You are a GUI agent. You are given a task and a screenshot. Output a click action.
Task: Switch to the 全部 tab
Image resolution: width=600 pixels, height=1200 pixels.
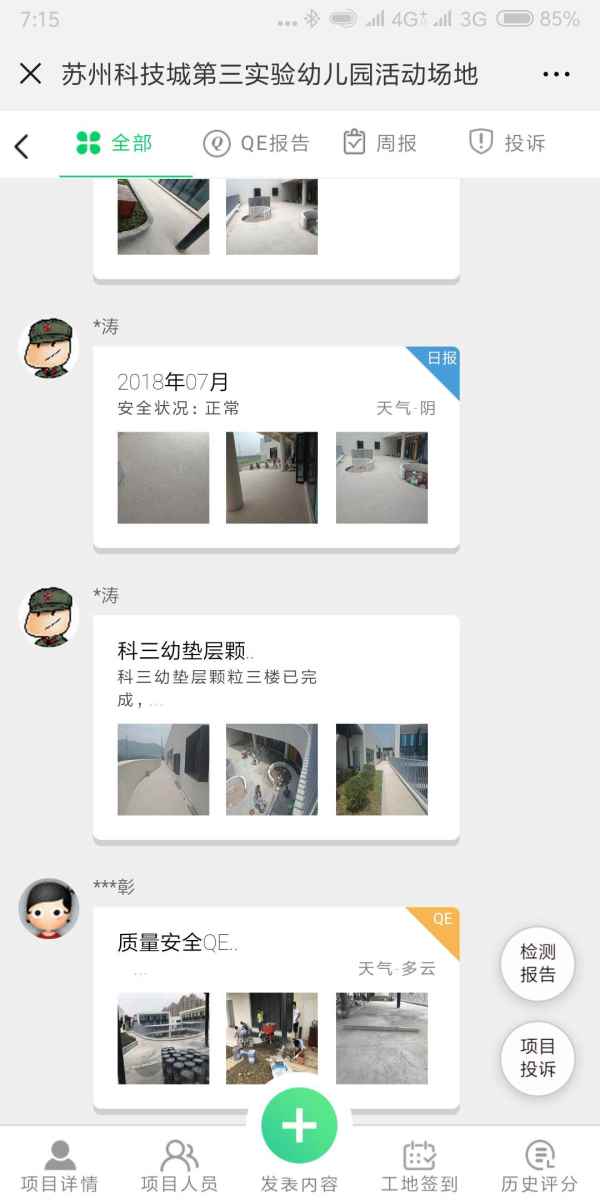click(114, 143)
